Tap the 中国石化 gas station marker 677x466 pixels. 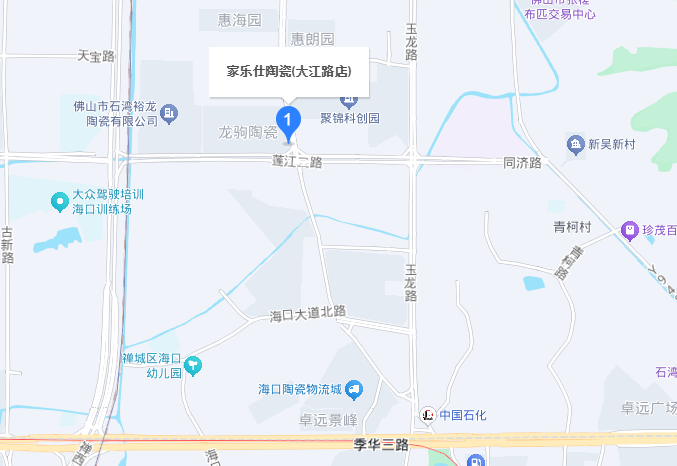pos(428,414)
